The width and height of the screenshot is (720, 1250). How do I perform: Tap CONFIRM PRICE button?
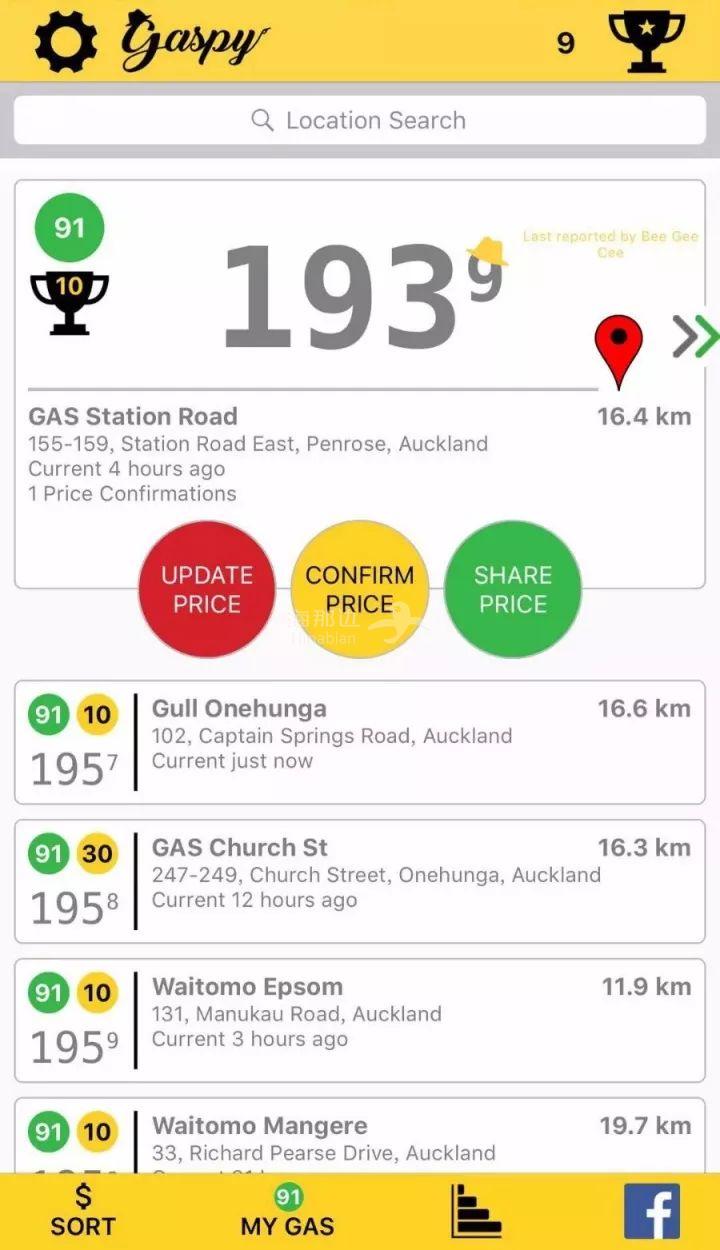tap(360, 589)
